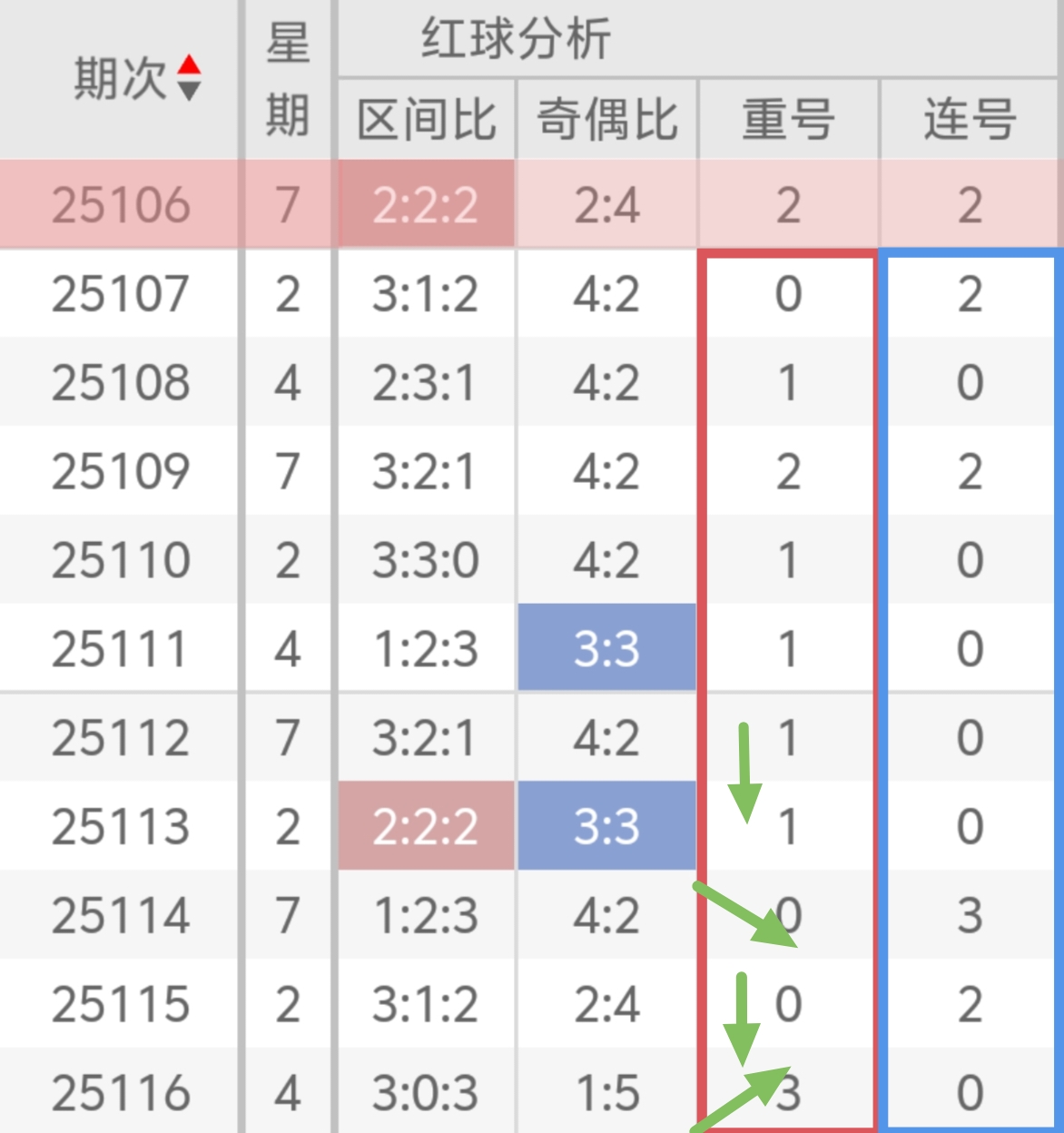This screenshot has height=1133, width=1064.
Task: Click the pink shaded row for period 25106
Action: click(118, 204)
